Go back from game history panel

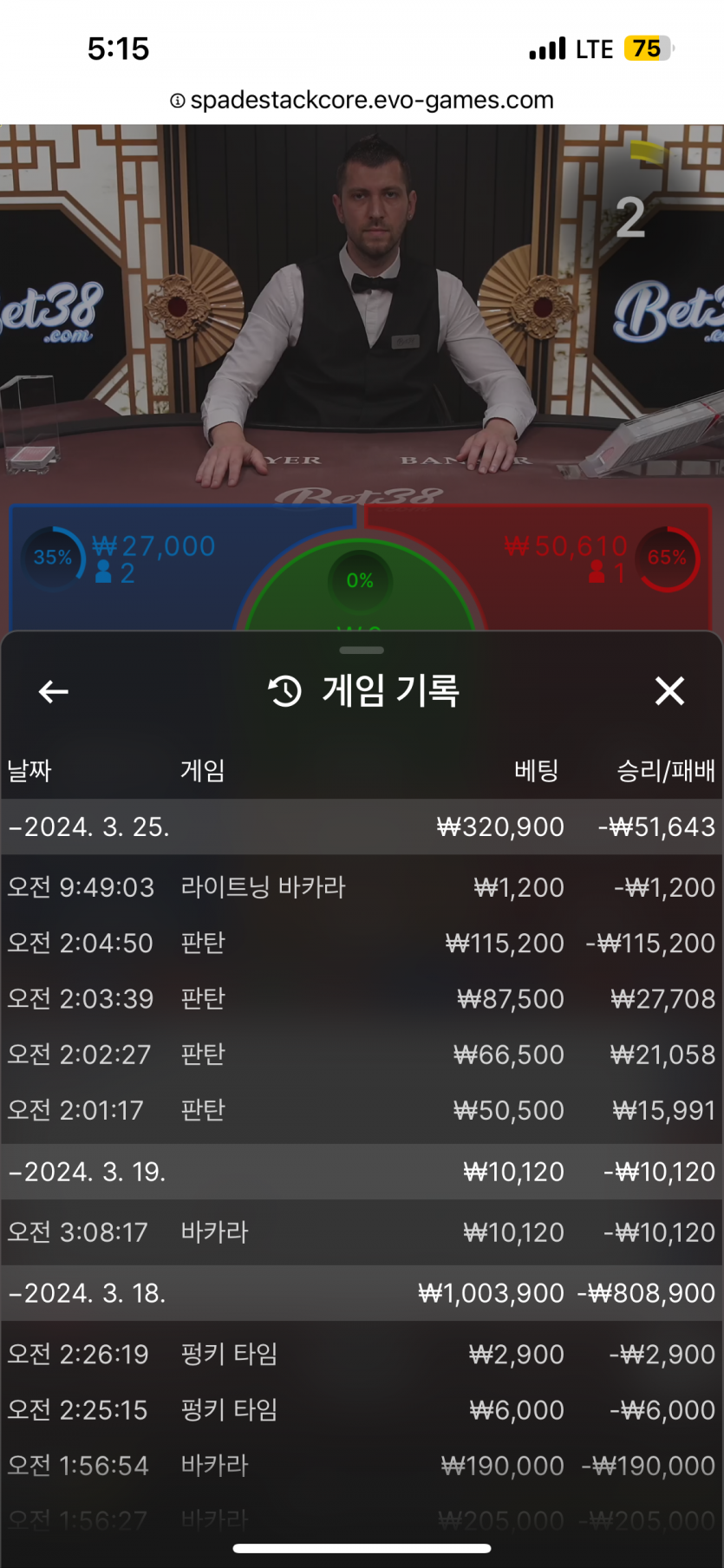[x=54, y=691]
